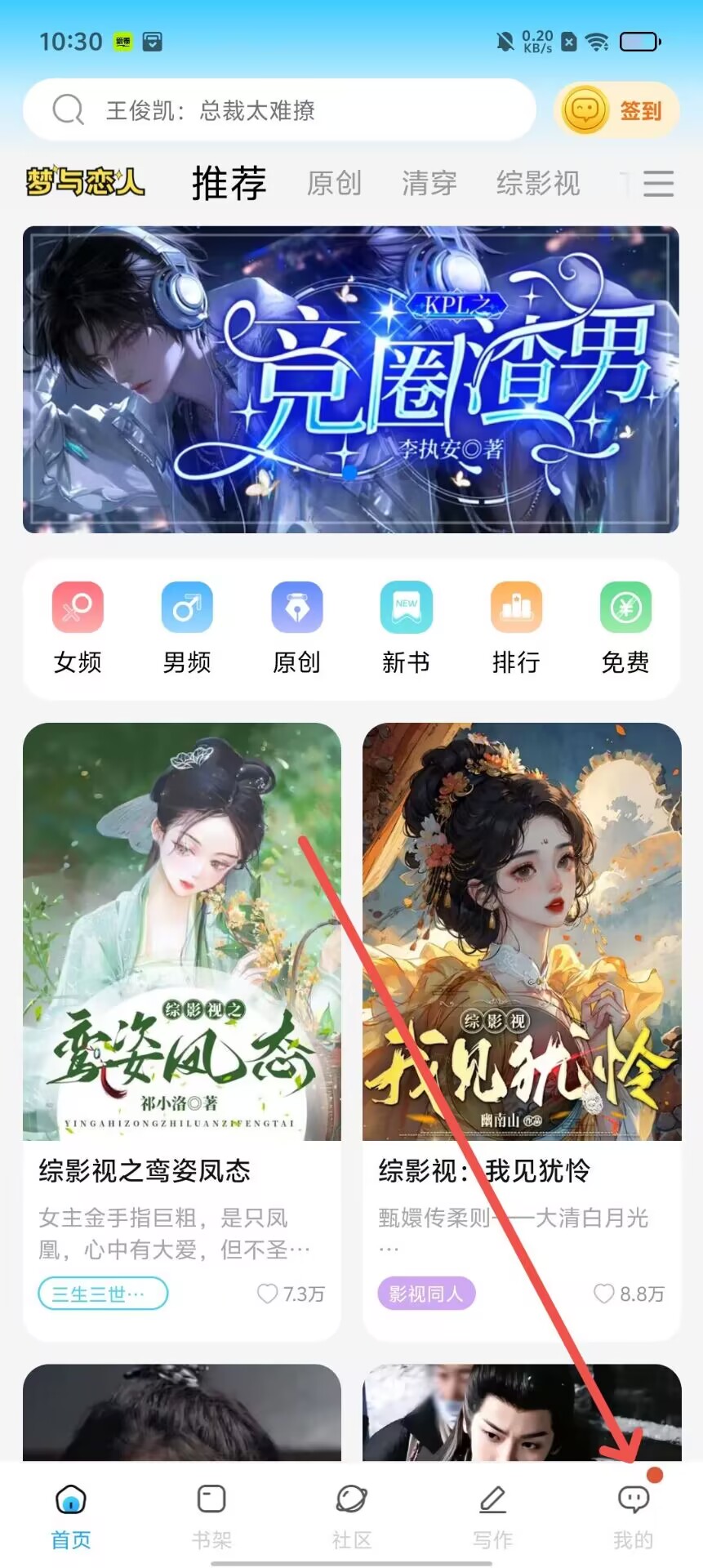Open the 竞圈渣男 banner
703x1568 pixels.
tap(351, 380)
